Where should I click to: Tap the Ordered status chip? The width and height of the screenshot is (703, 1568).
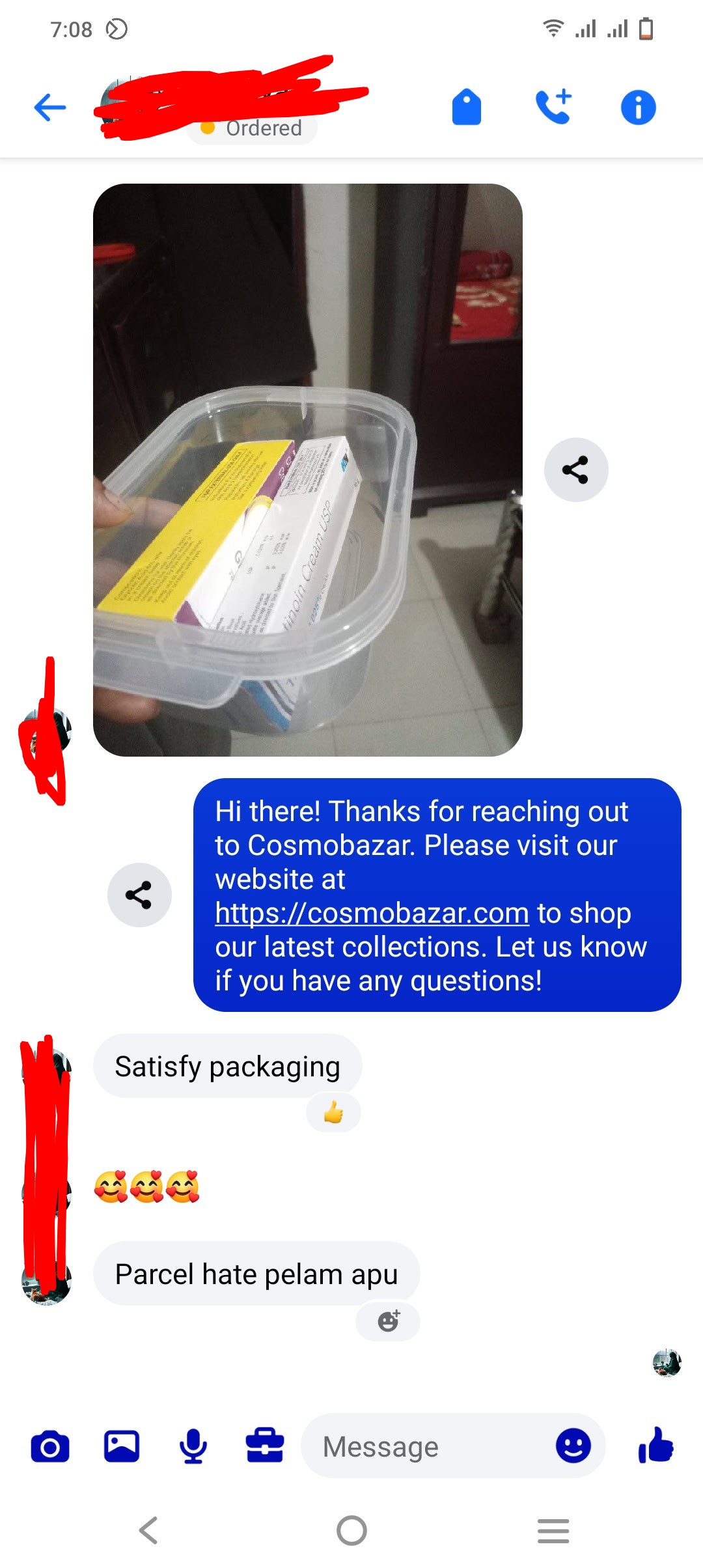pyautogui.click(x=253, y=128)
